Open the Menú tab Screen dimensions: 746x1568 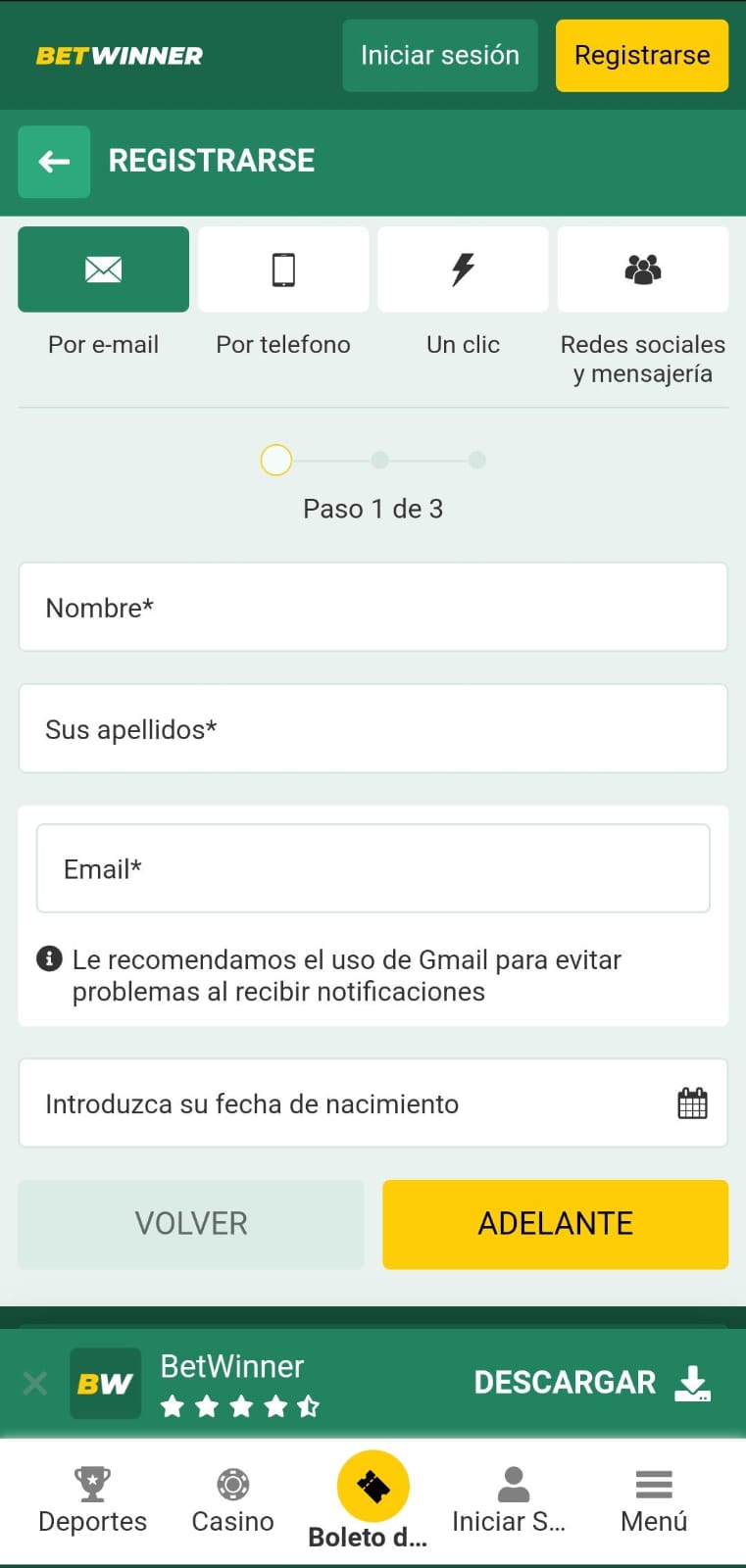654,1500
